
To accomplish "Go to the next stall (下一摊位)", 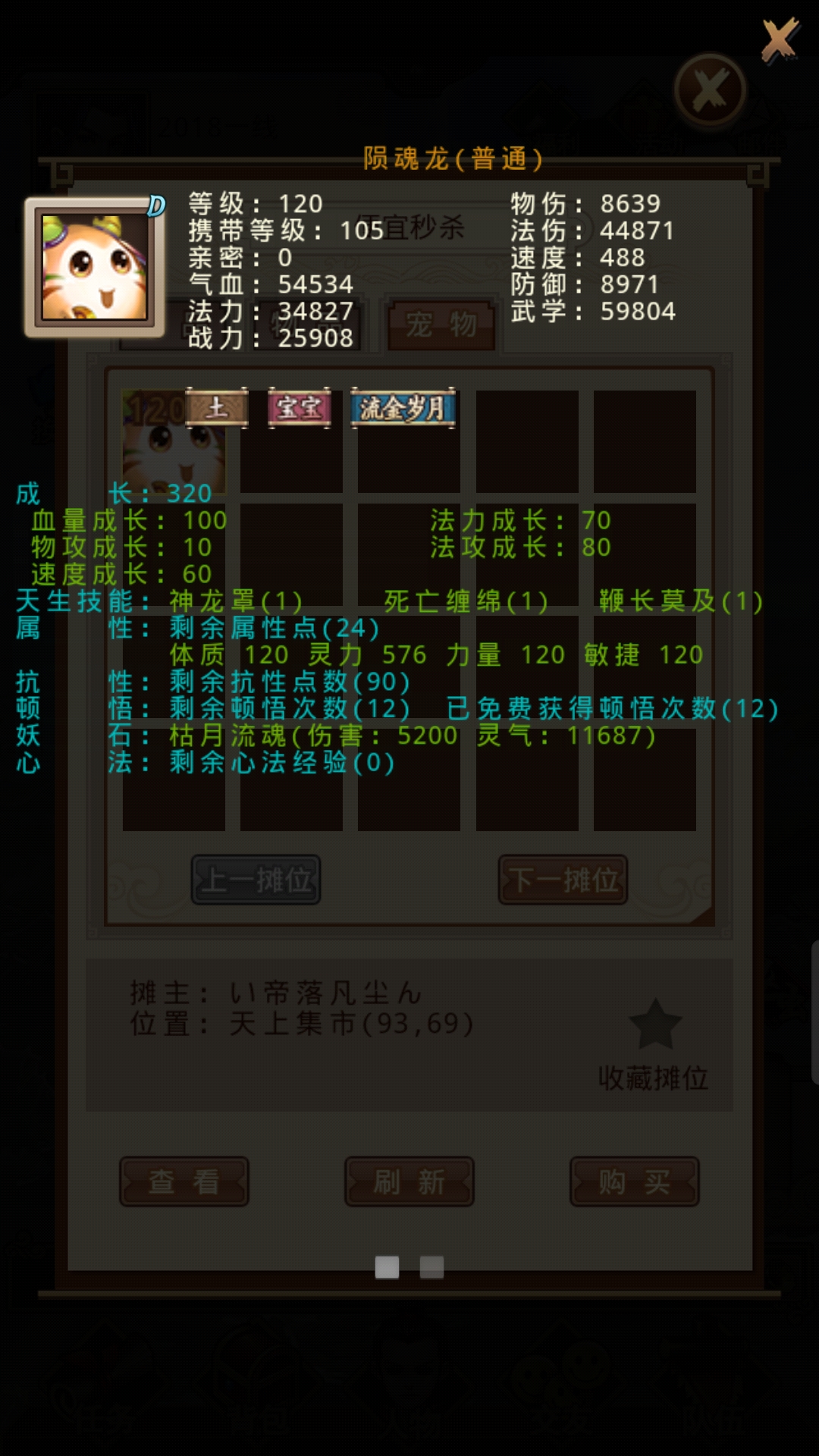I will tap(563, 880).
